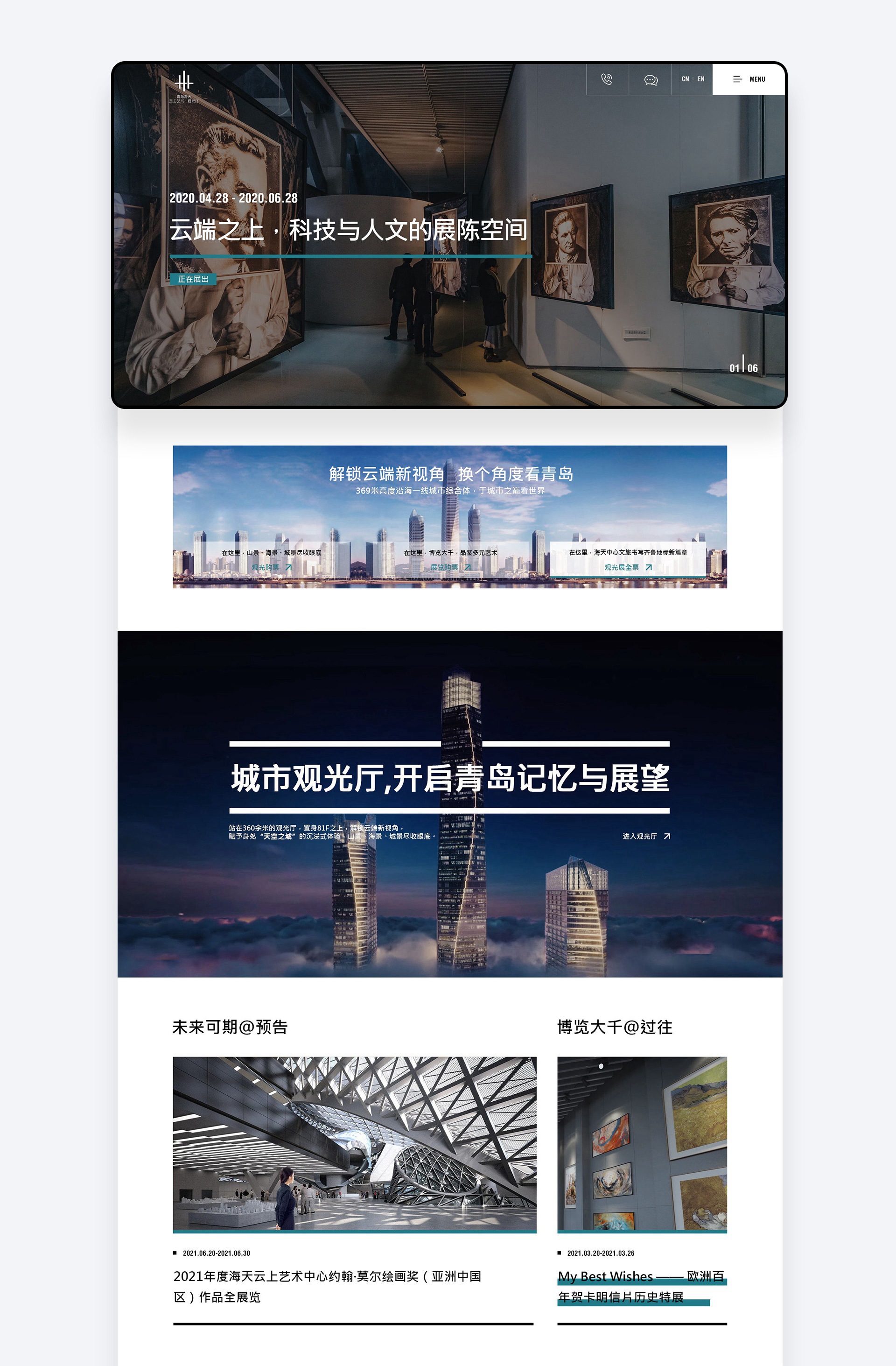Open the chat message icon in header
Viewport: 896px width, 1366px height.
(x=651, y=80)
